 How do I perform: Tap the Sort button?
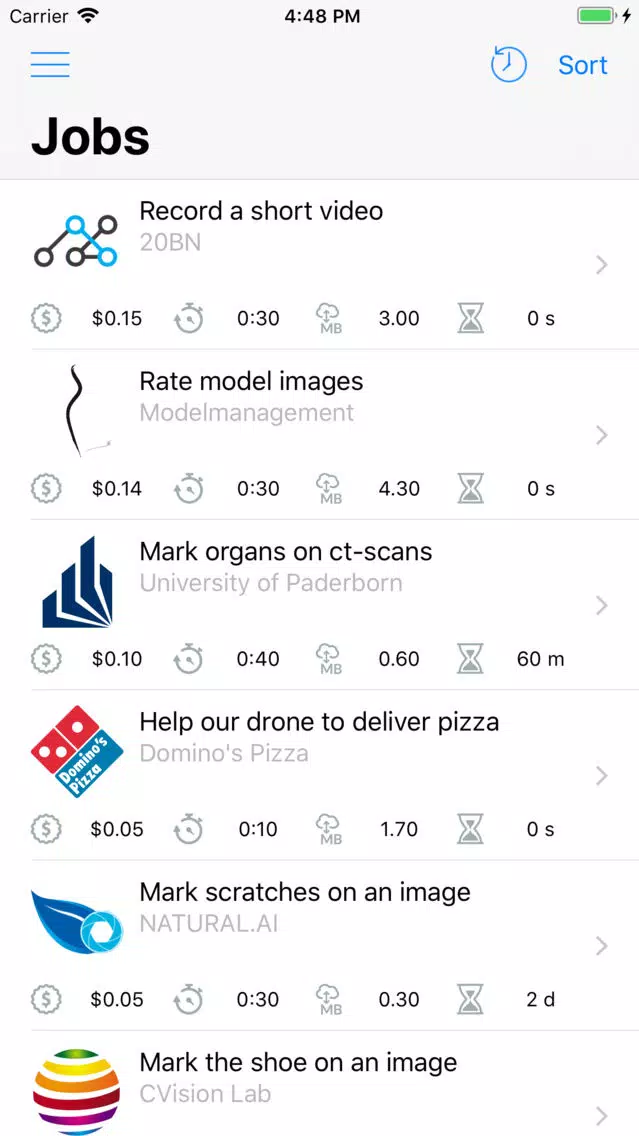(582, 65)
